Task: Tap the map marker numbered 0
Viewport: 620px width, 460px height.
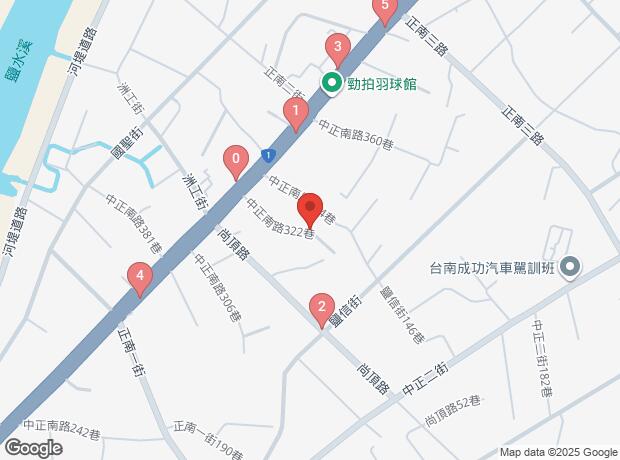Action: pos(235,160)
